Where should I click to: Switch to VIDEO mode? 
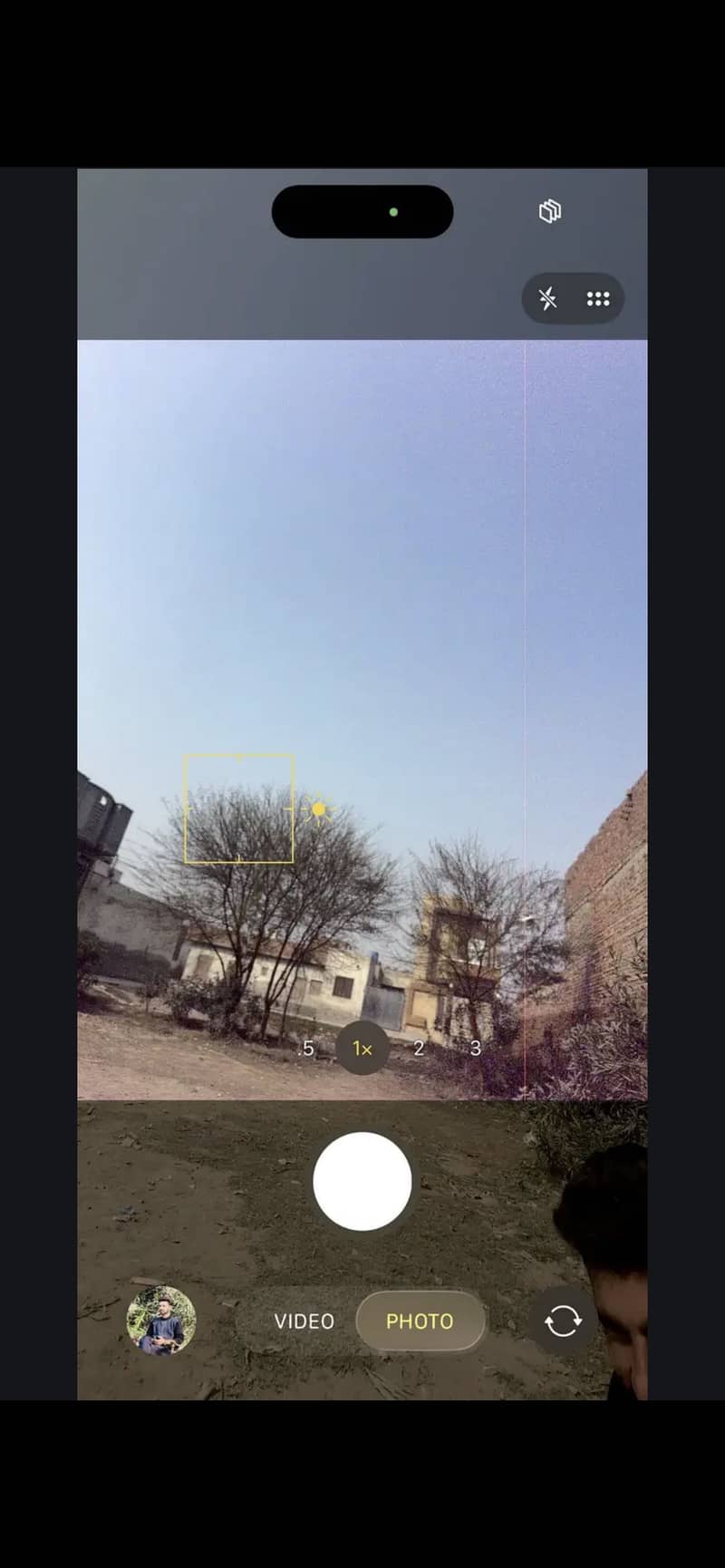pyautogui.click(x=303, y=1321)
